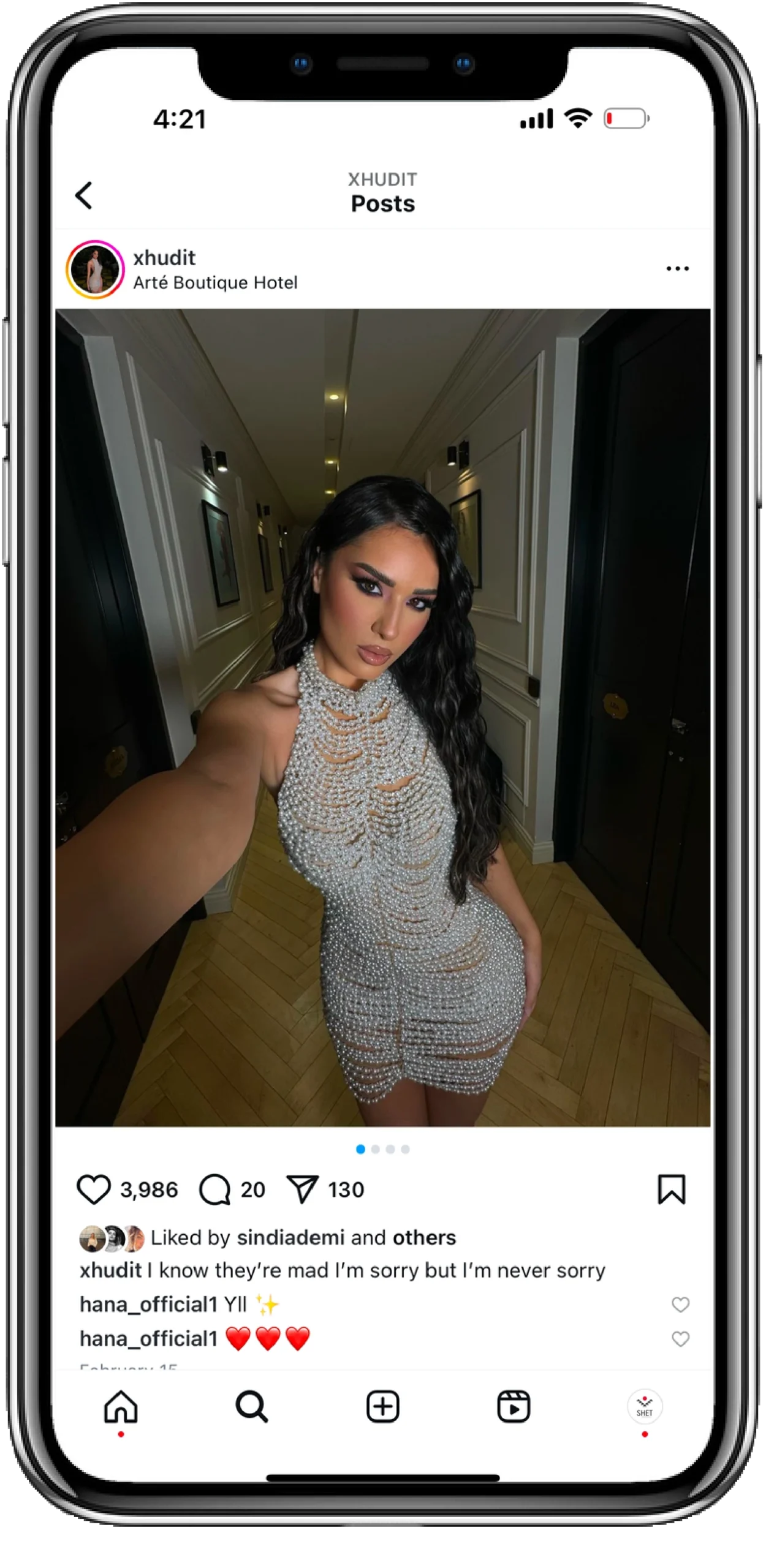Open the xhudit username in post header

click(164, 258)
